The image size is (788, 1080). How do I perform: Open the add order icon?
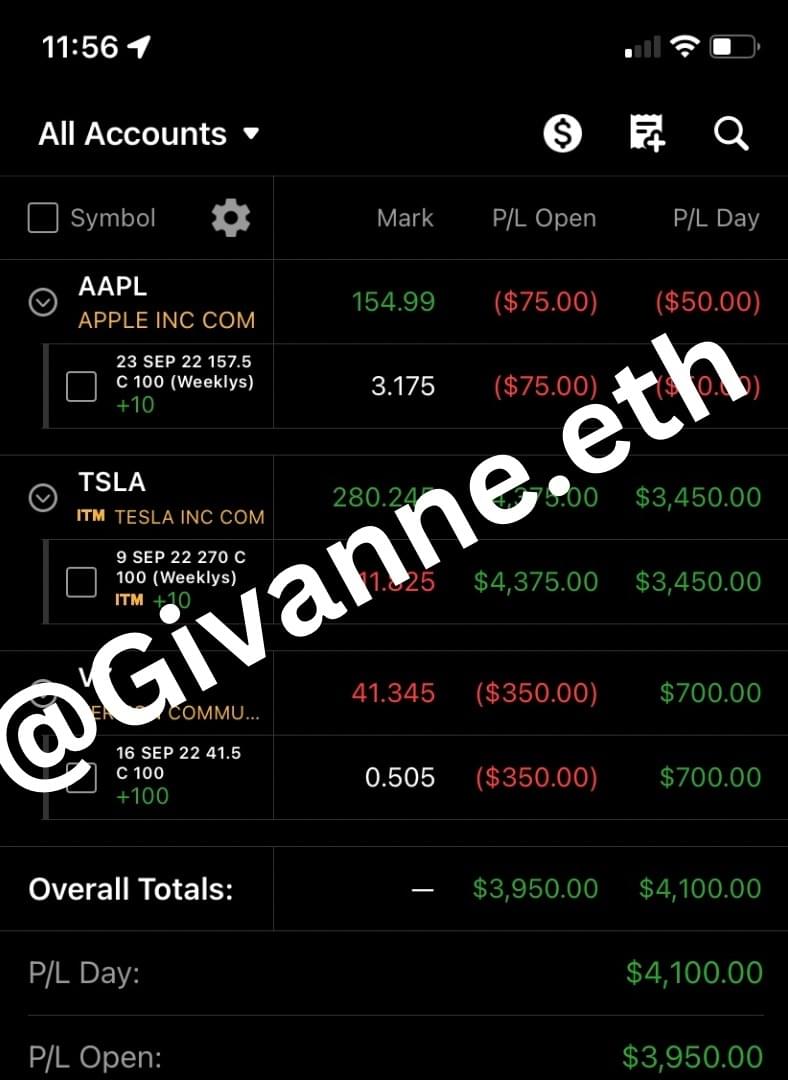(x=647, y=133)
